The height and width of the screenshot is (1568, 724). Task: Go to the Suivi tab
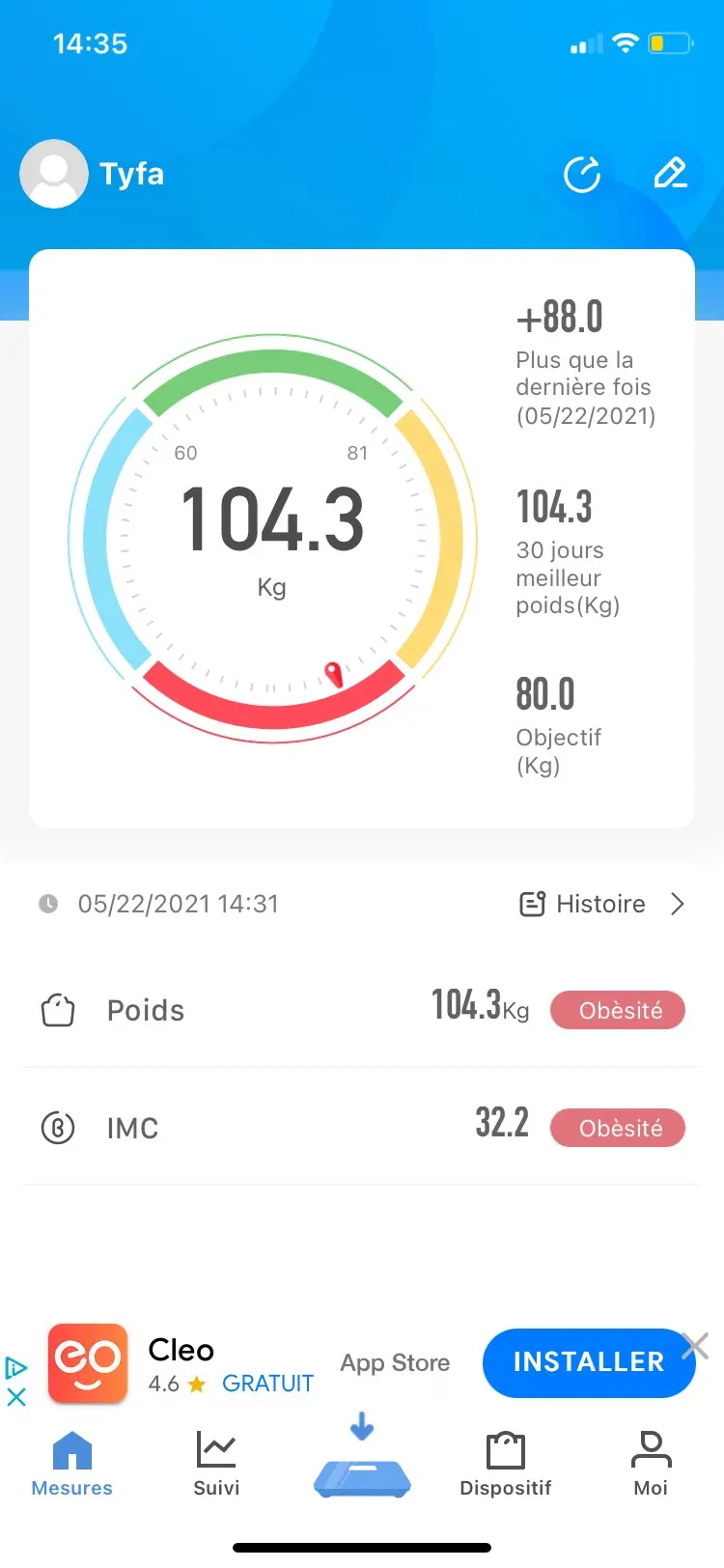216,1463
